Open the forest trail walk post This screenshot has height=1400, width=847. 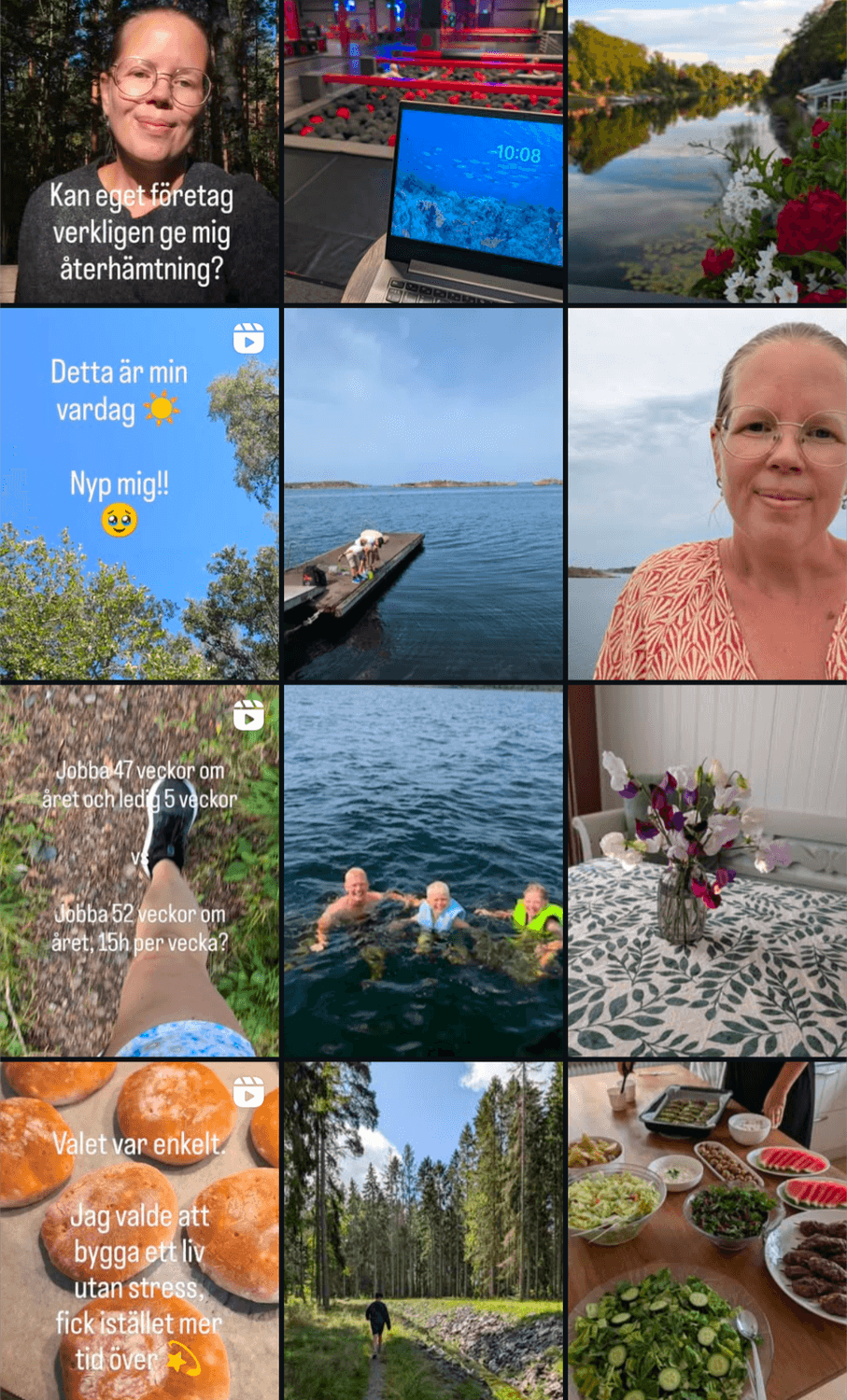(x=423, y=1230)
